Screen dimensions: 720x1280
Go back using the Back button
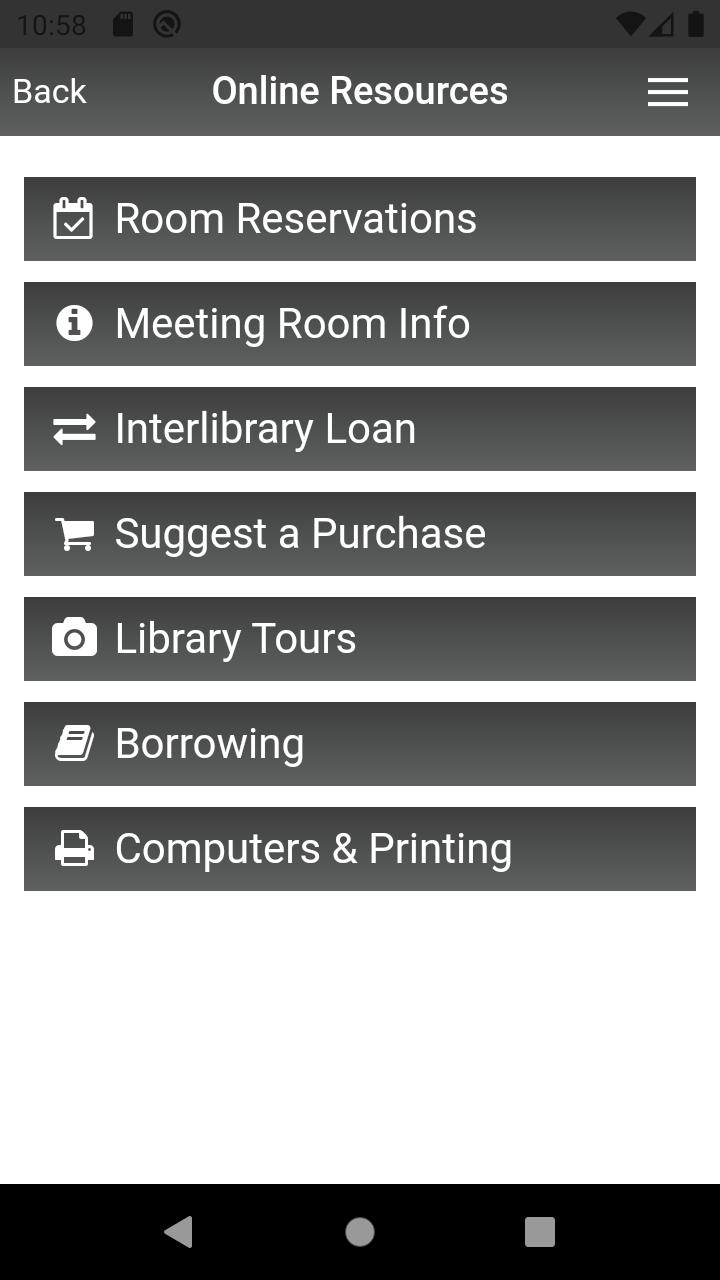50,91
